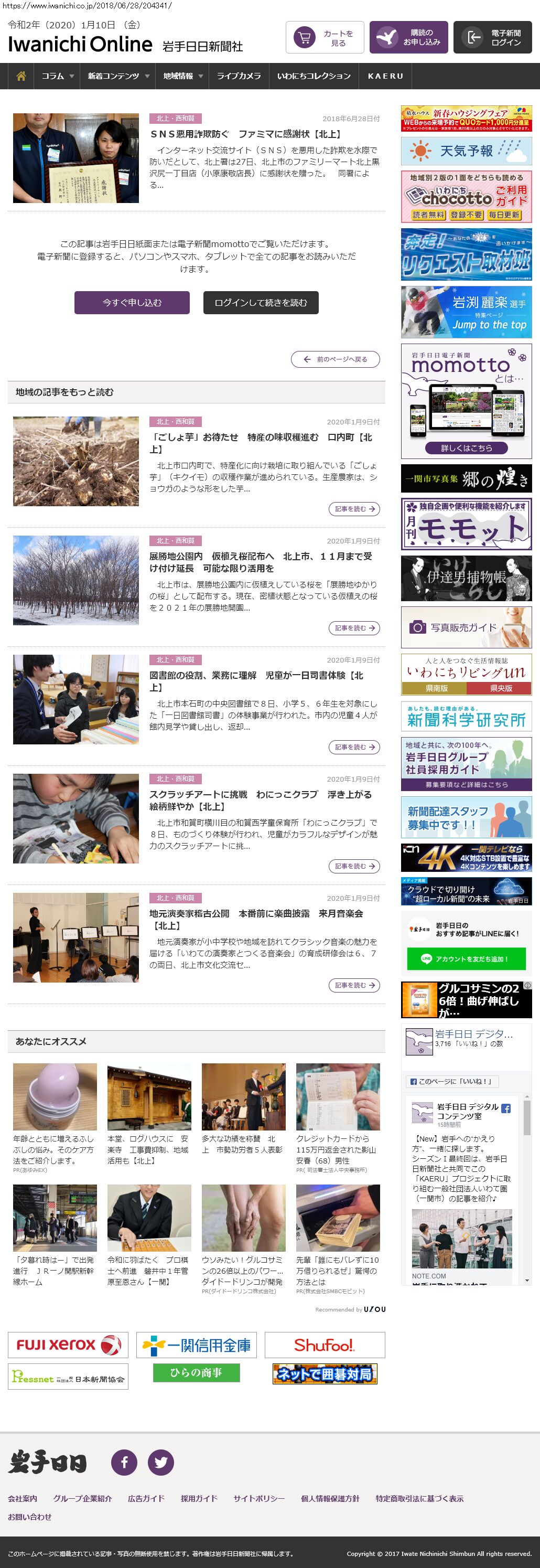The height and width of the screenshot is (1568, 540).
Task: Open the カートを見る cart button
Action: click(325, 38)
